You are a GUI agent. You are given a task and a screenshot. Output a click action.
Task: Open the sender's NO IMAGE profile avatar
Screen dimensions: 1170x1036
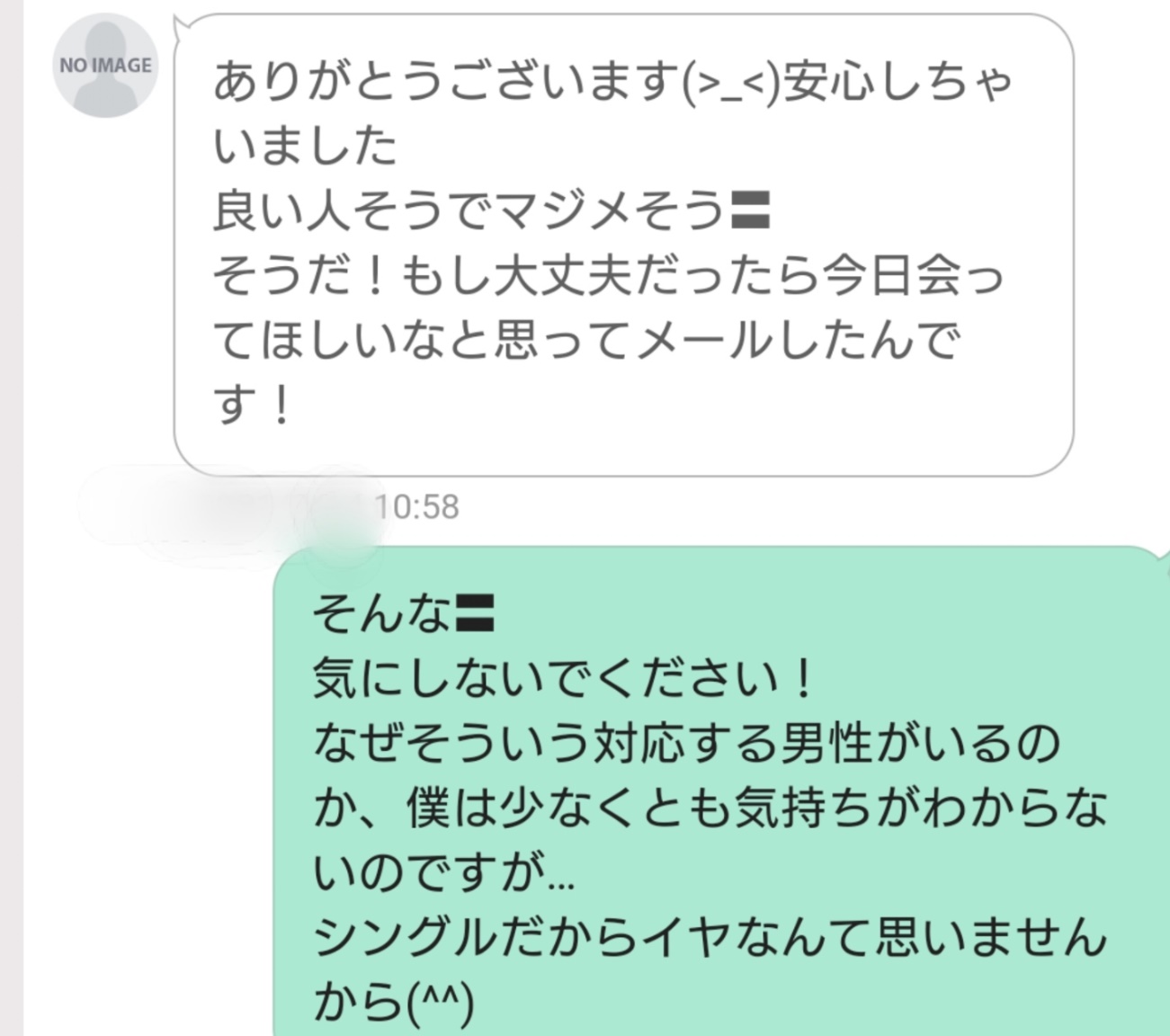[105, 66]
